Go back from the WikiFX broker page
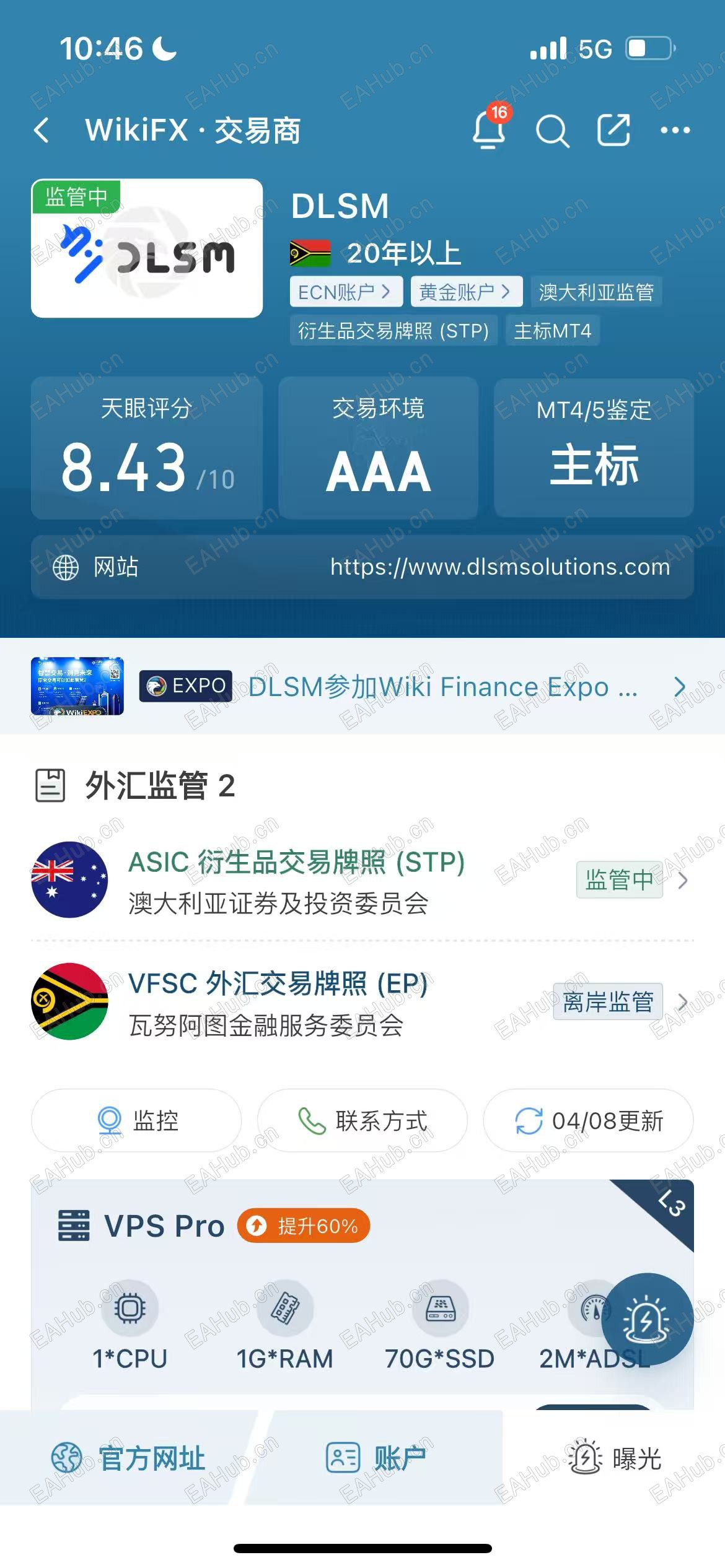 point(42,131)
